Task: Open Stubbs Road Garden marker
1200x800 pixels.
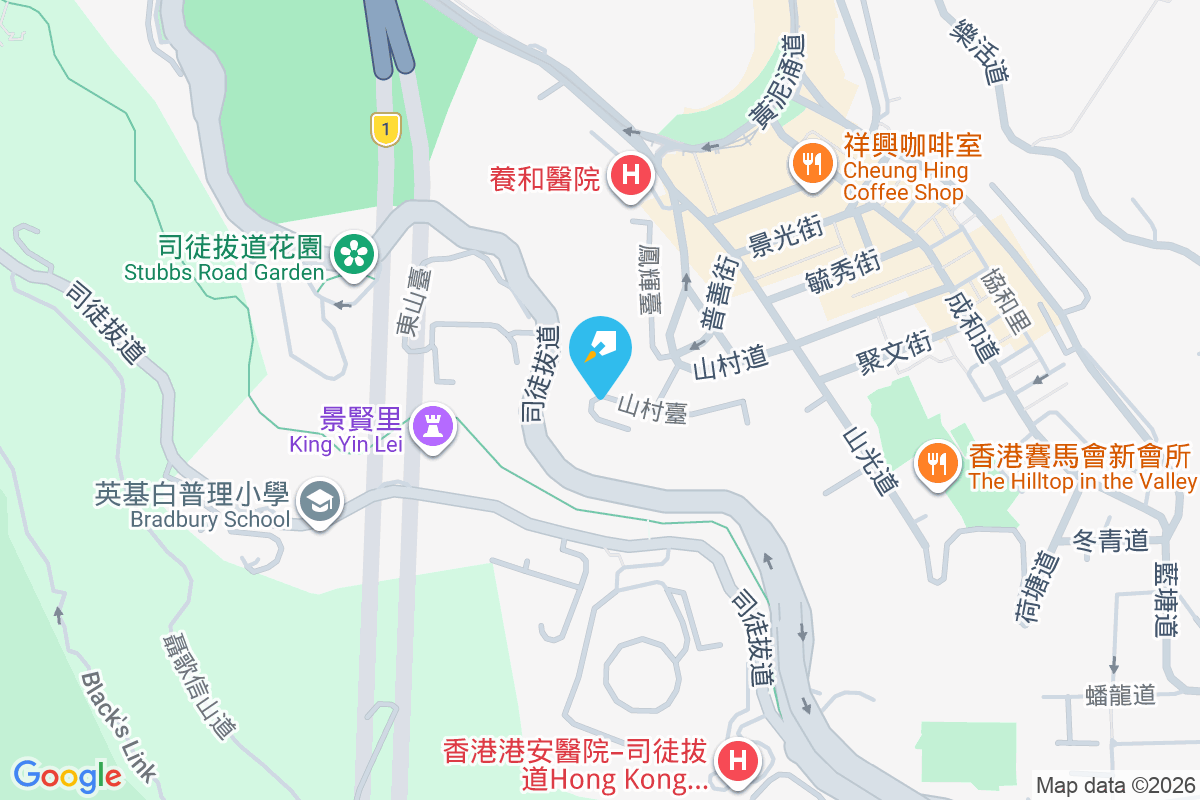Action: [x=353, y=253]
